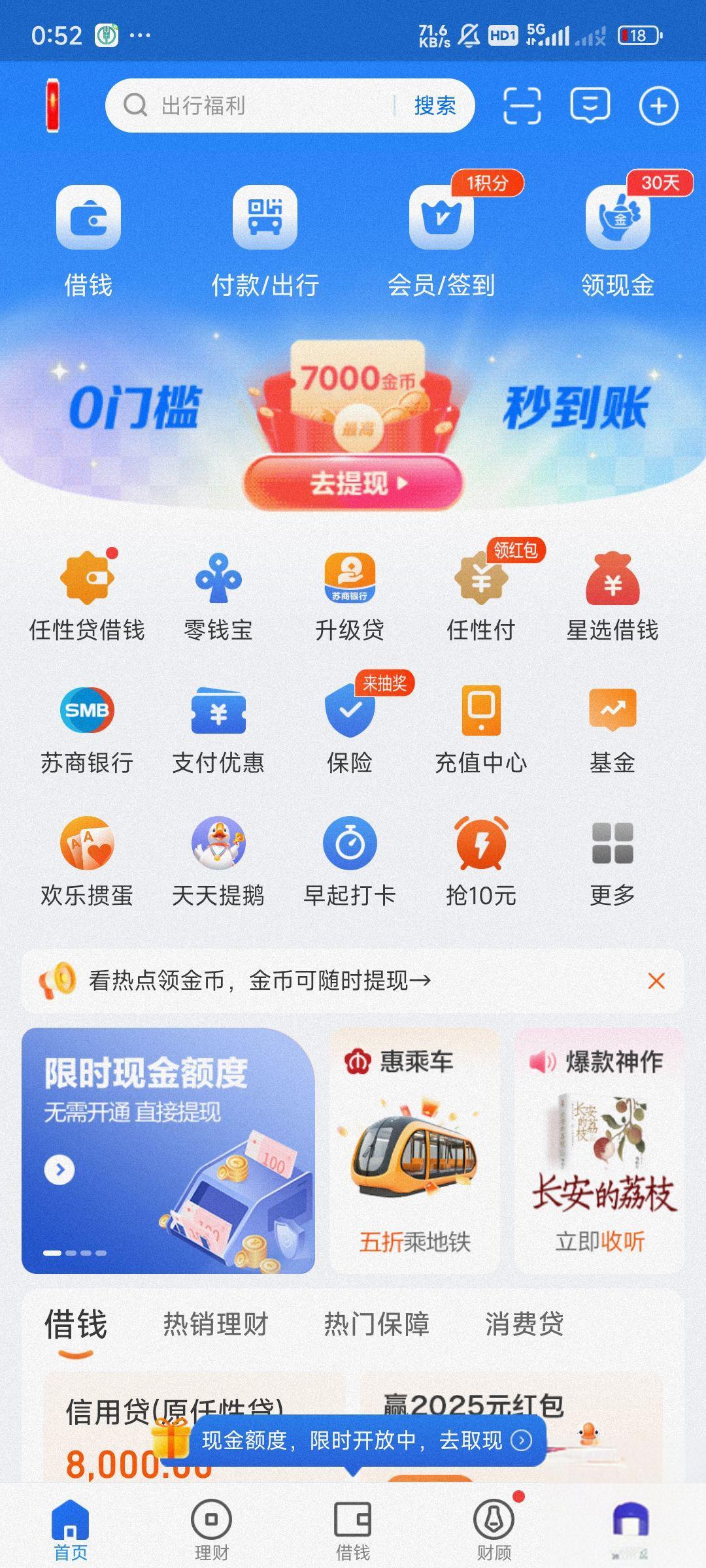Switch to the 消费贷 tab
The image size is (706, 1568).
point(524,1324)
